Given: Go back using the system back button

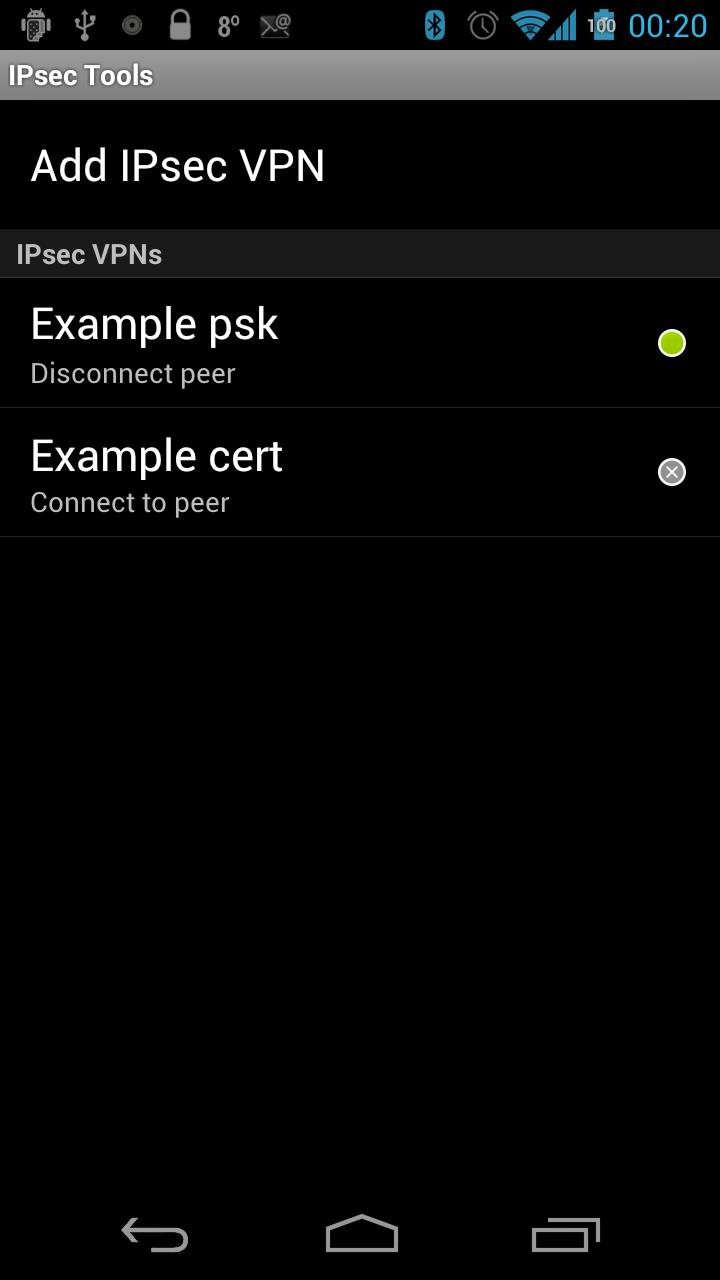Looking at the screenshot, I should [x=155, y=1235].
